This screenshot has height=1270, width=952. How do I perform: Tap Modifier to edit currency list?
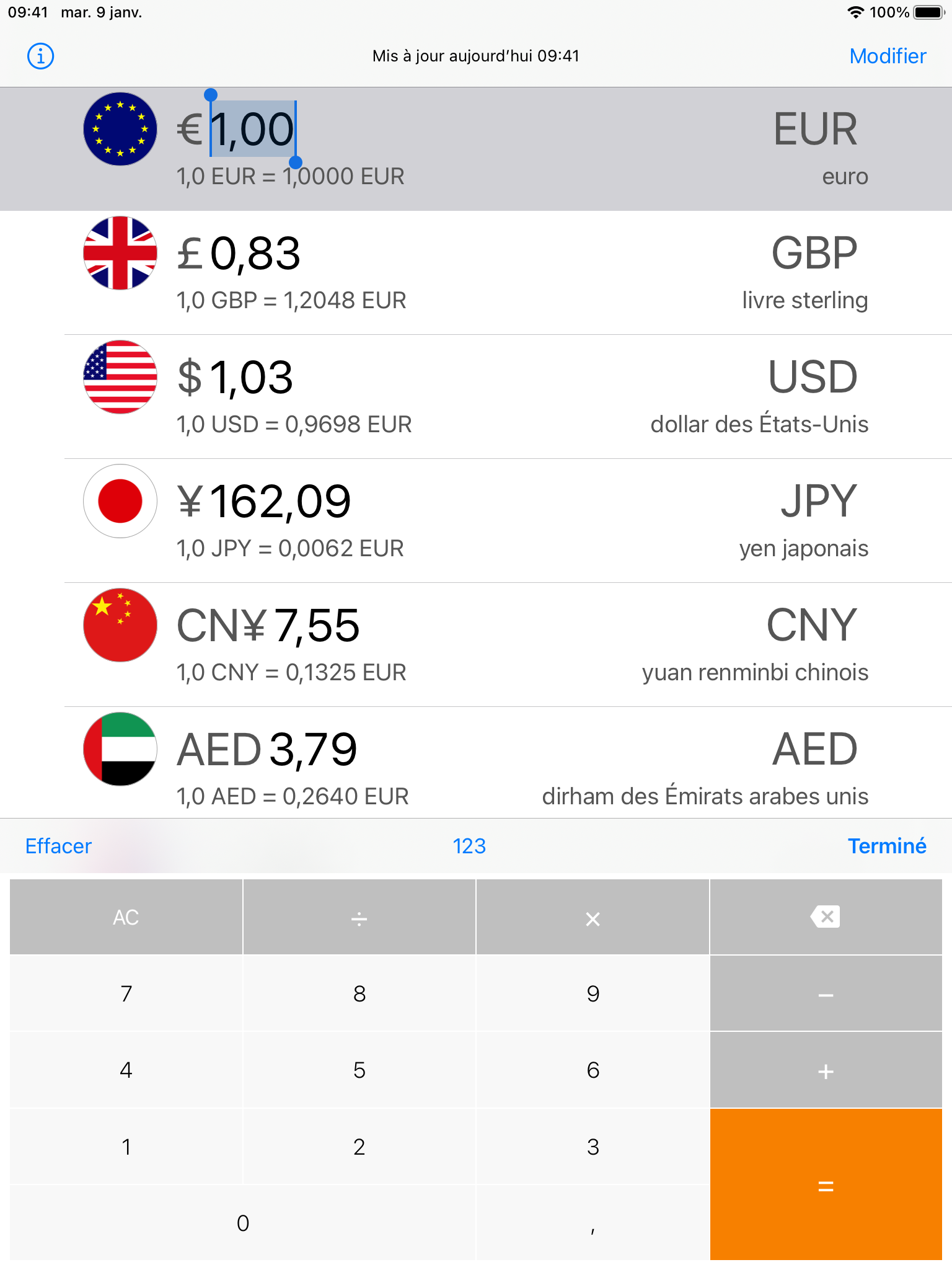pyautogui.click(x=887, y=56)
